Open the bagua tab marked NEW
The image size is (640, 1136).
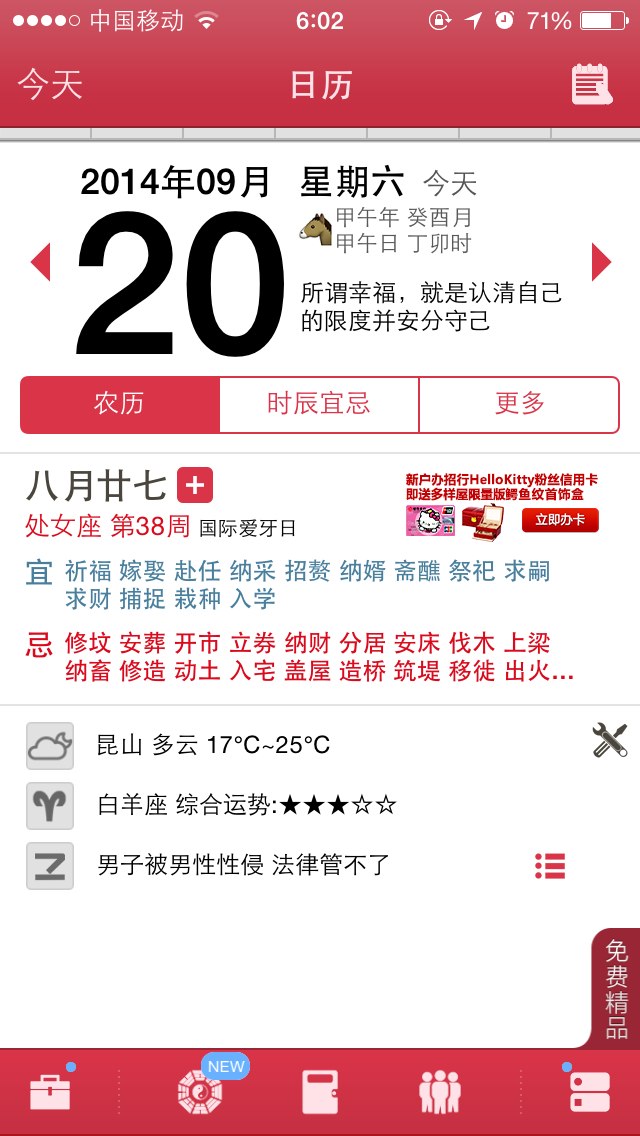(200, 1090)
